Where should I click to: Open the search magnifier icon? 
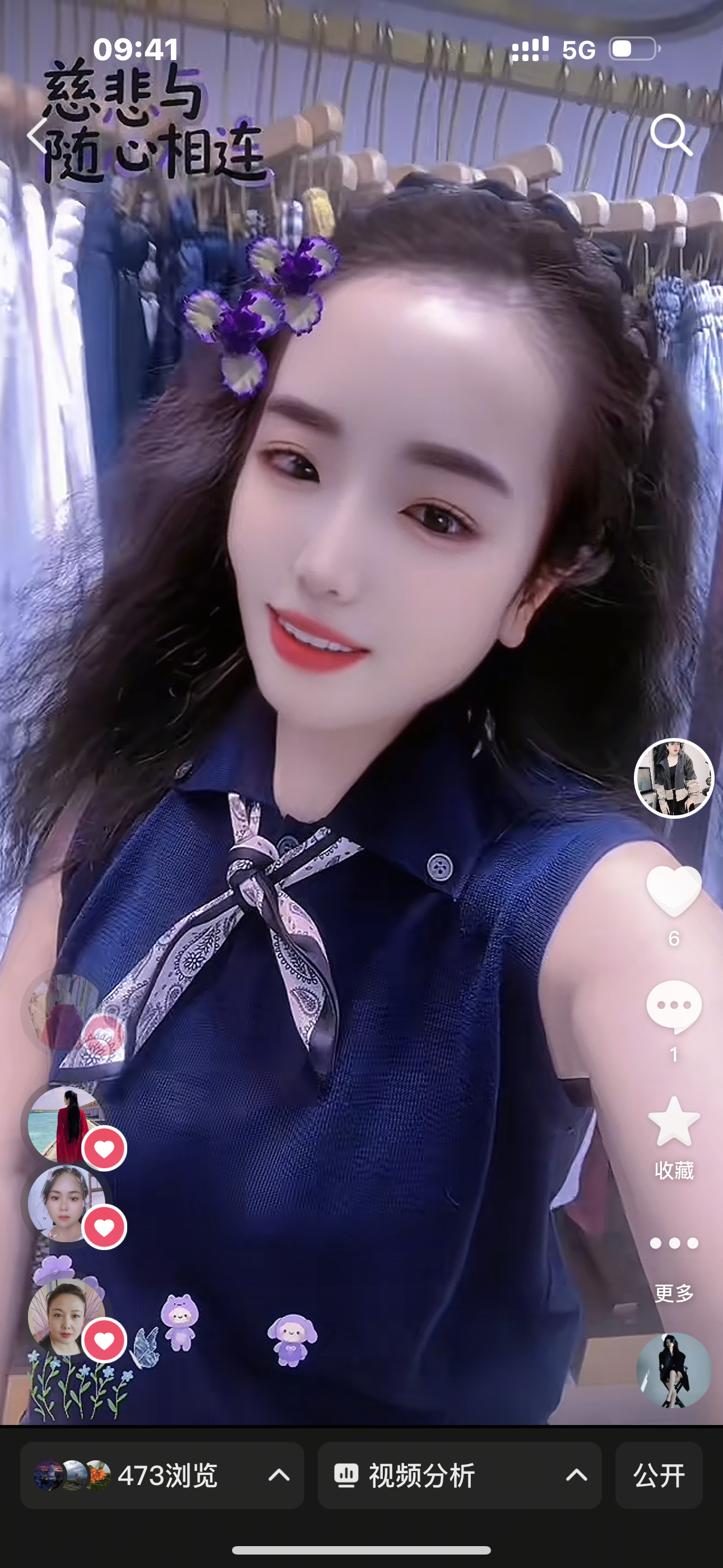pos(671,135)
